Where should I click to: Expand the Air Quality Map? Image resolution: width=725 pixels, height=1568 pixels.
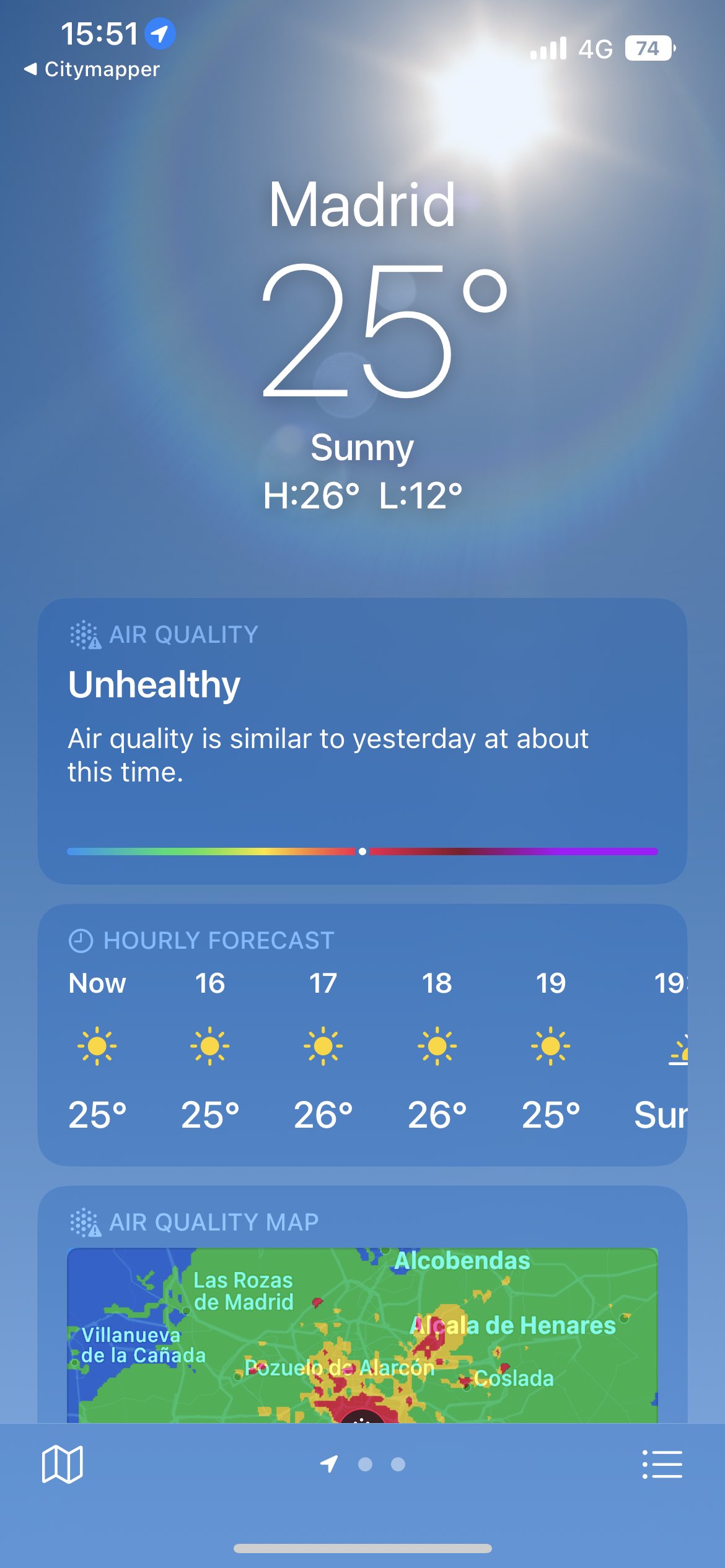pyautogui.click(x=362, y=1331)
